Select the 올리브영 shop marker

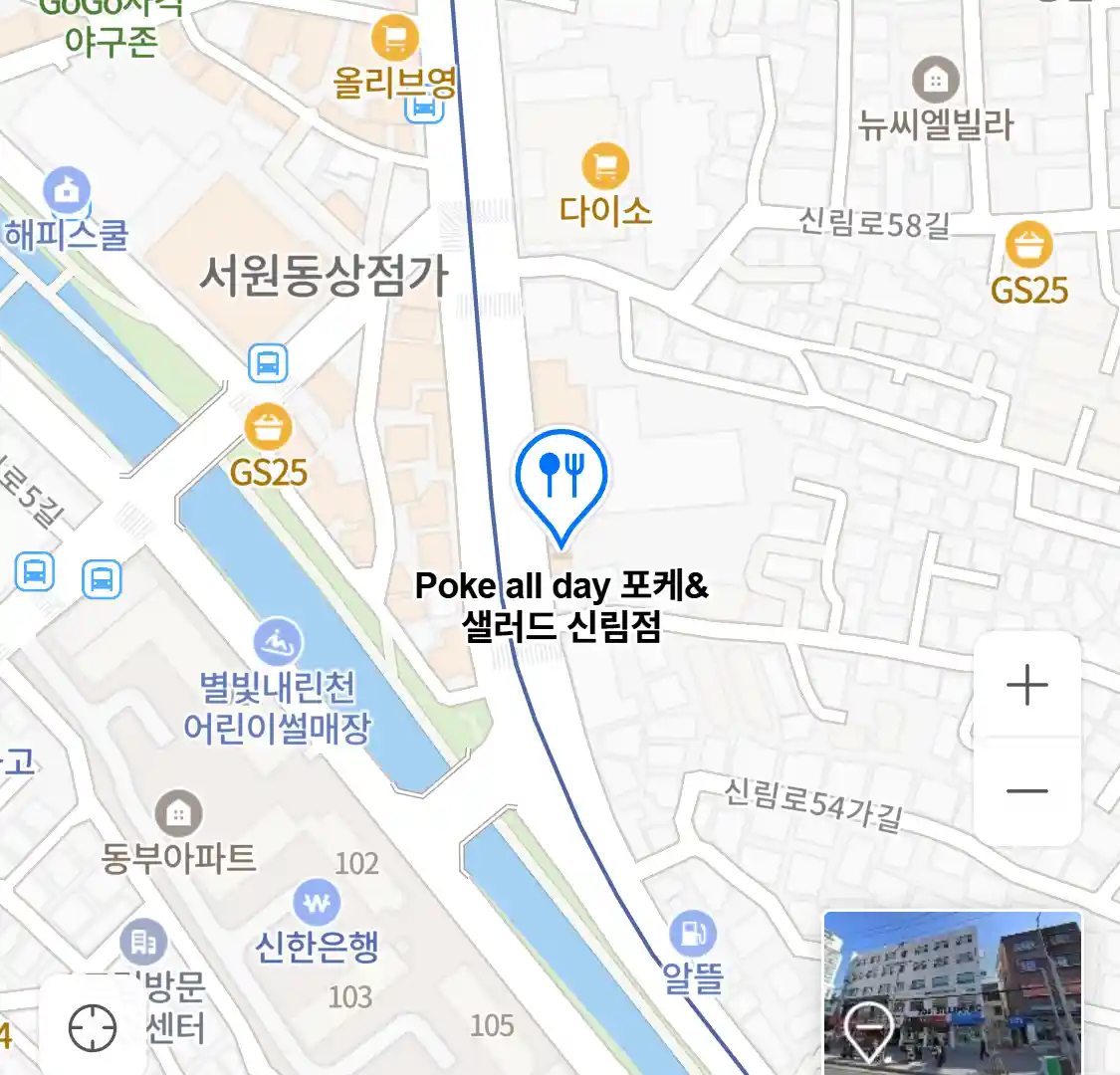[394, 40]
